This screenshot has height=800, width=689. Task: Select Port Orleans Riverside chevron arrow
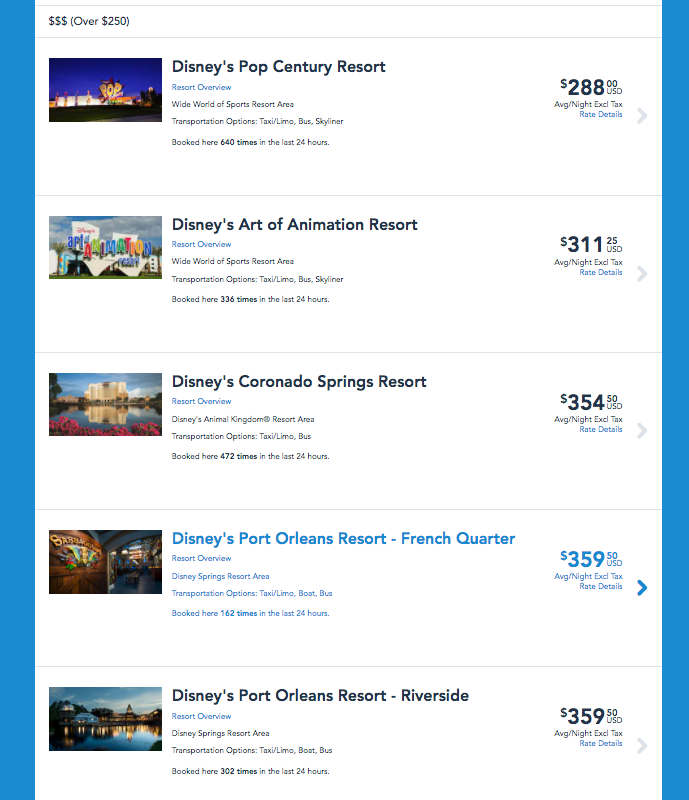(x=642, y=745)
